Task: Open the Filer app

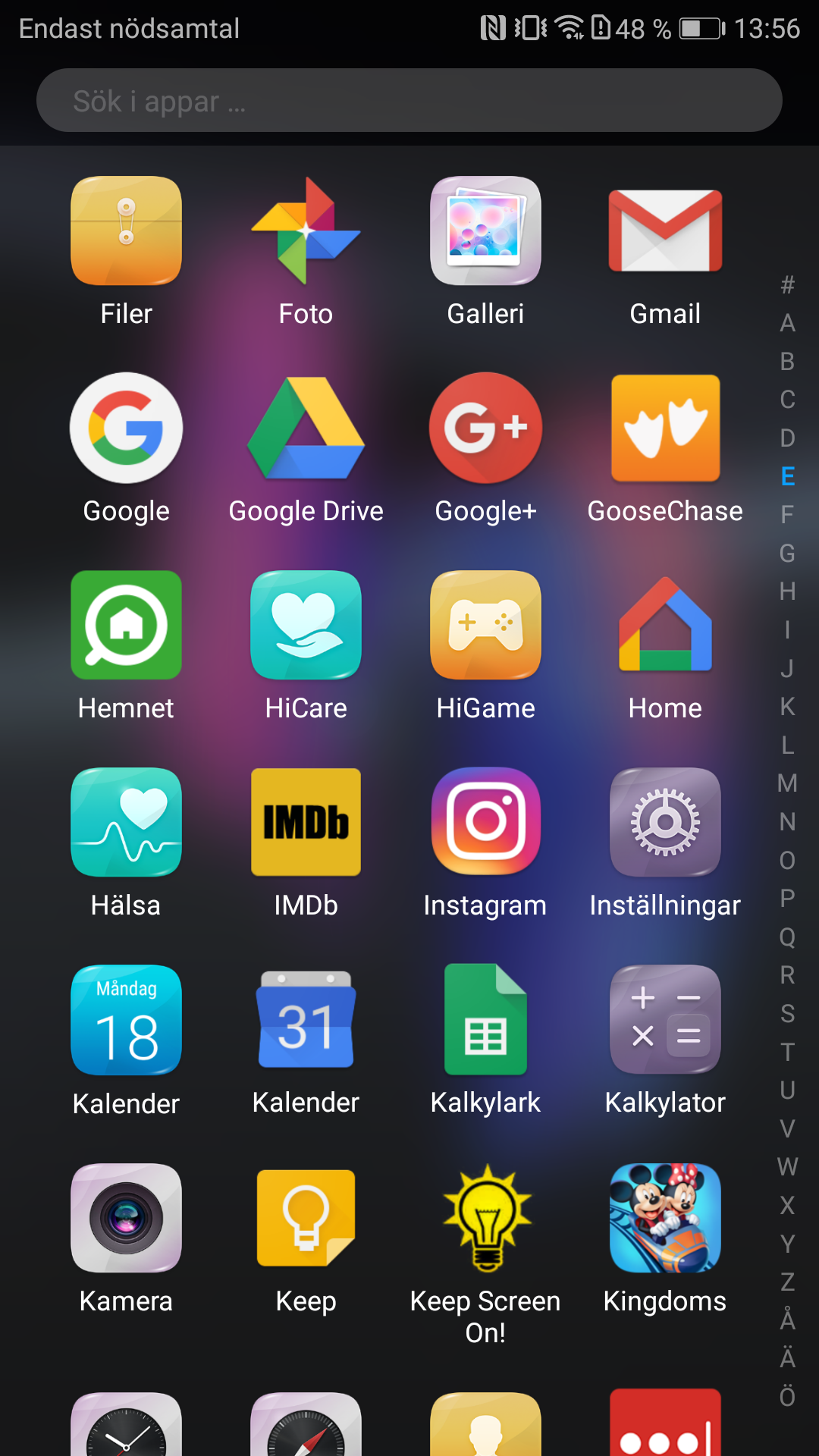Action: [x=126, y=231]
